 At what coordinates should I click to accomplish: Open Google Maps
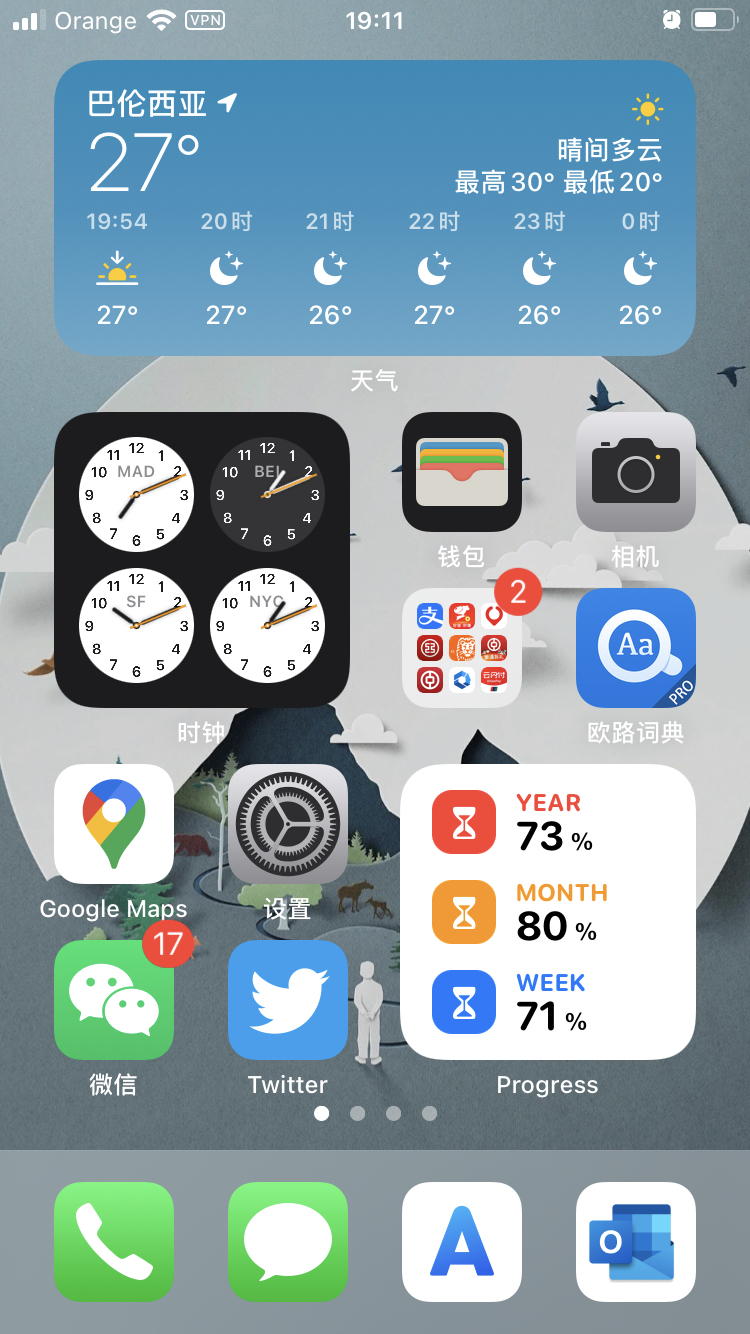(x=114, y=824)
